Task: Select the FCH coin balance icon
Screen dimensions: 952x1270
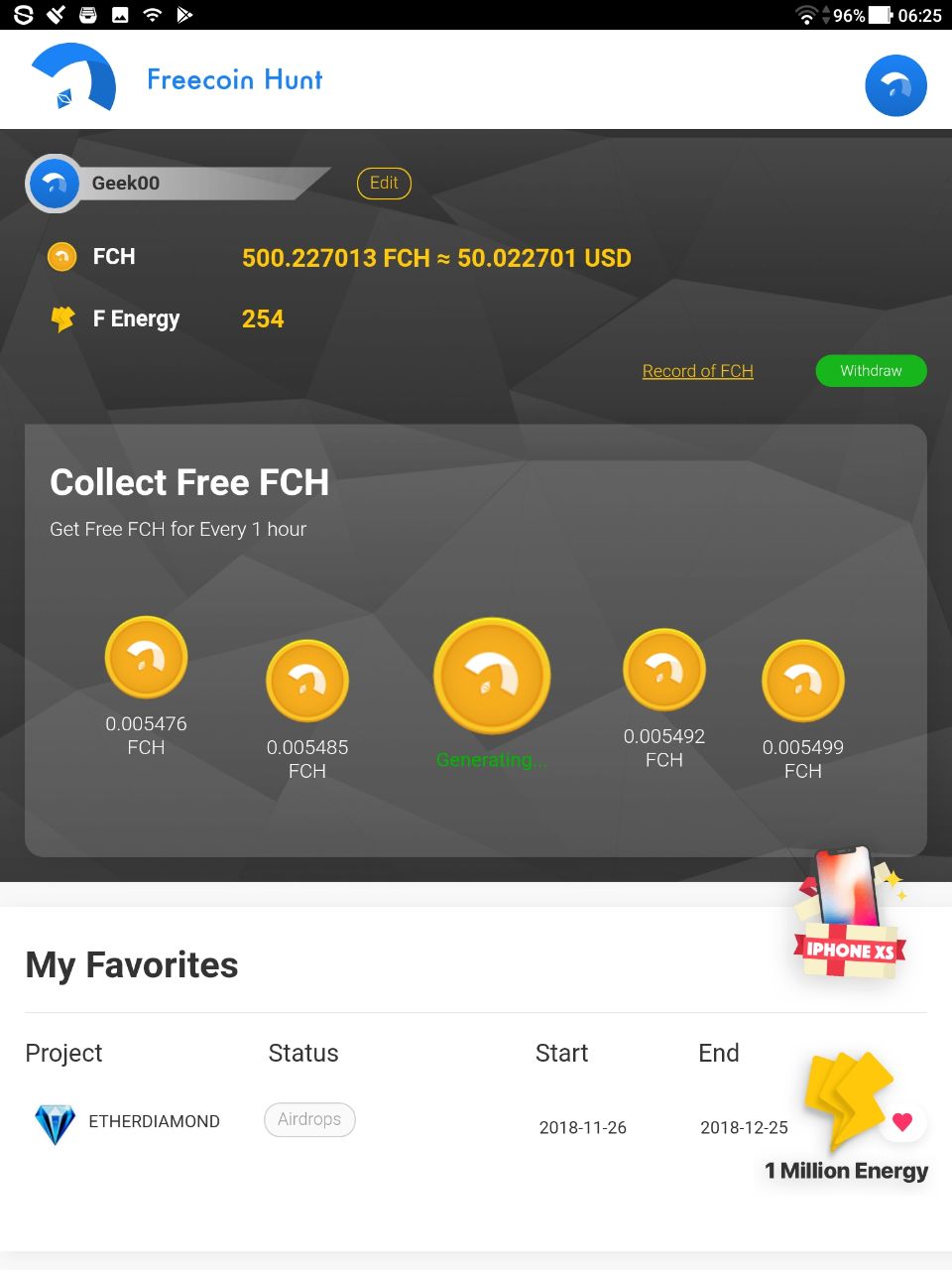Action: [x=60, y=256]
